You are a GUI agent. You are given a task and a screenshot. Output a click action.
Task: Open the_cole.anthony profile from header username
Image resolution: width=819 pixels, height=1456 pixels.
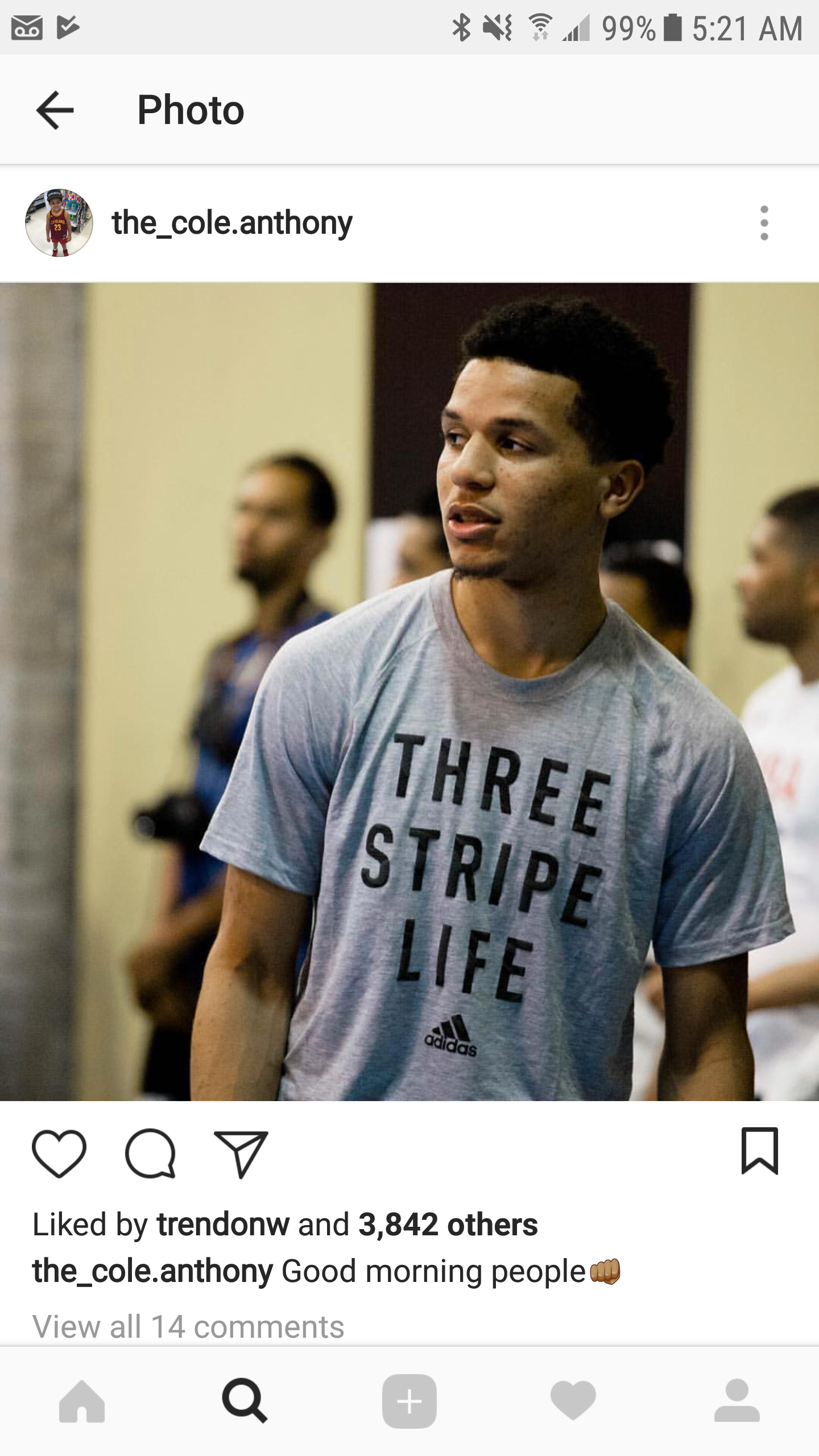click(232, 223)
